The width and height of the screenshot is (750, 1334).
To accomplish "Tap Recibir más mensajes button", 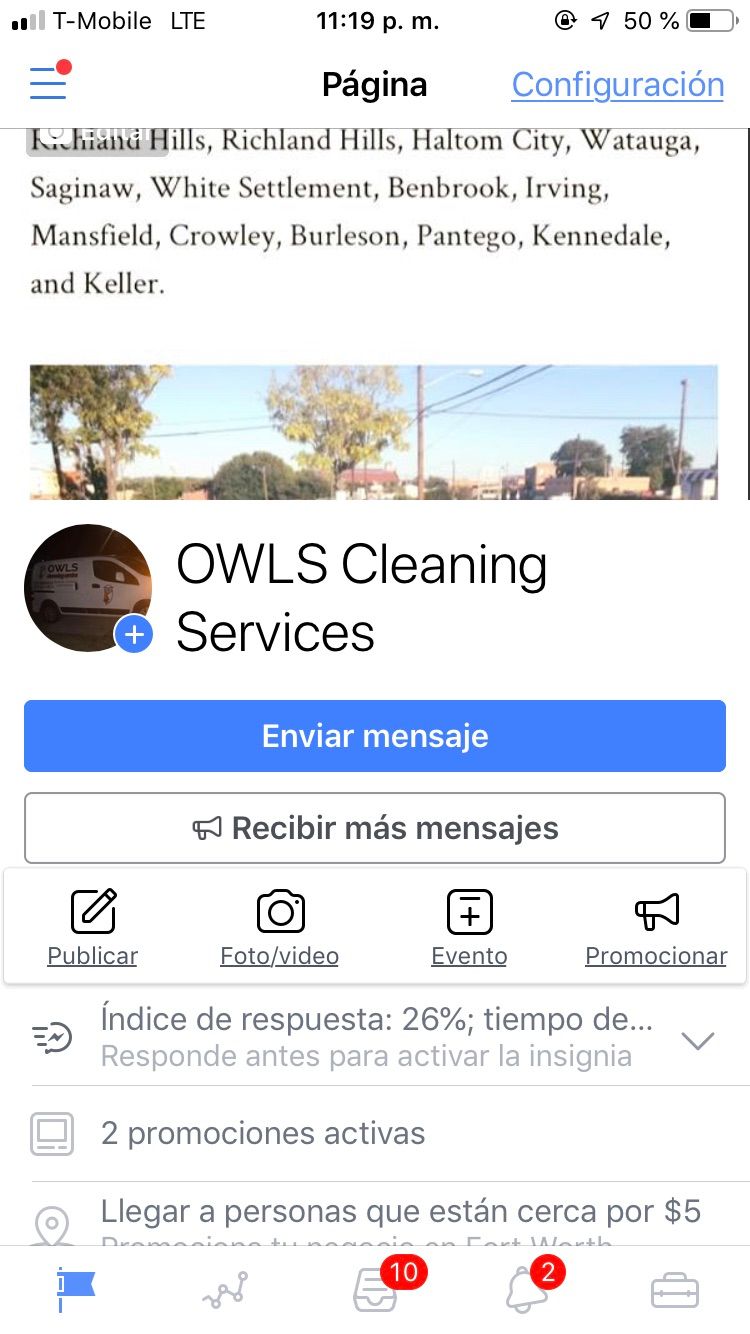I will [x=374, y=827].
